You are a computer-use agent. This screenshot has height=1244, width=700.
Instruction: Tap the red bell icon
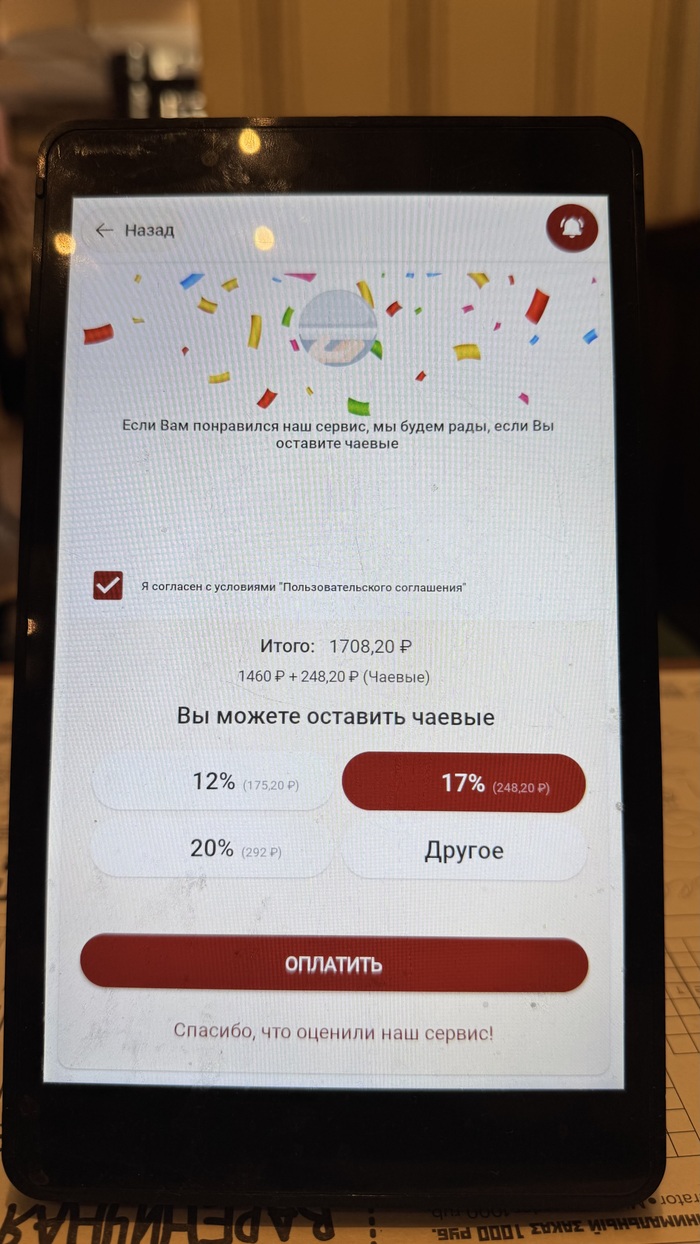[572, 228]
